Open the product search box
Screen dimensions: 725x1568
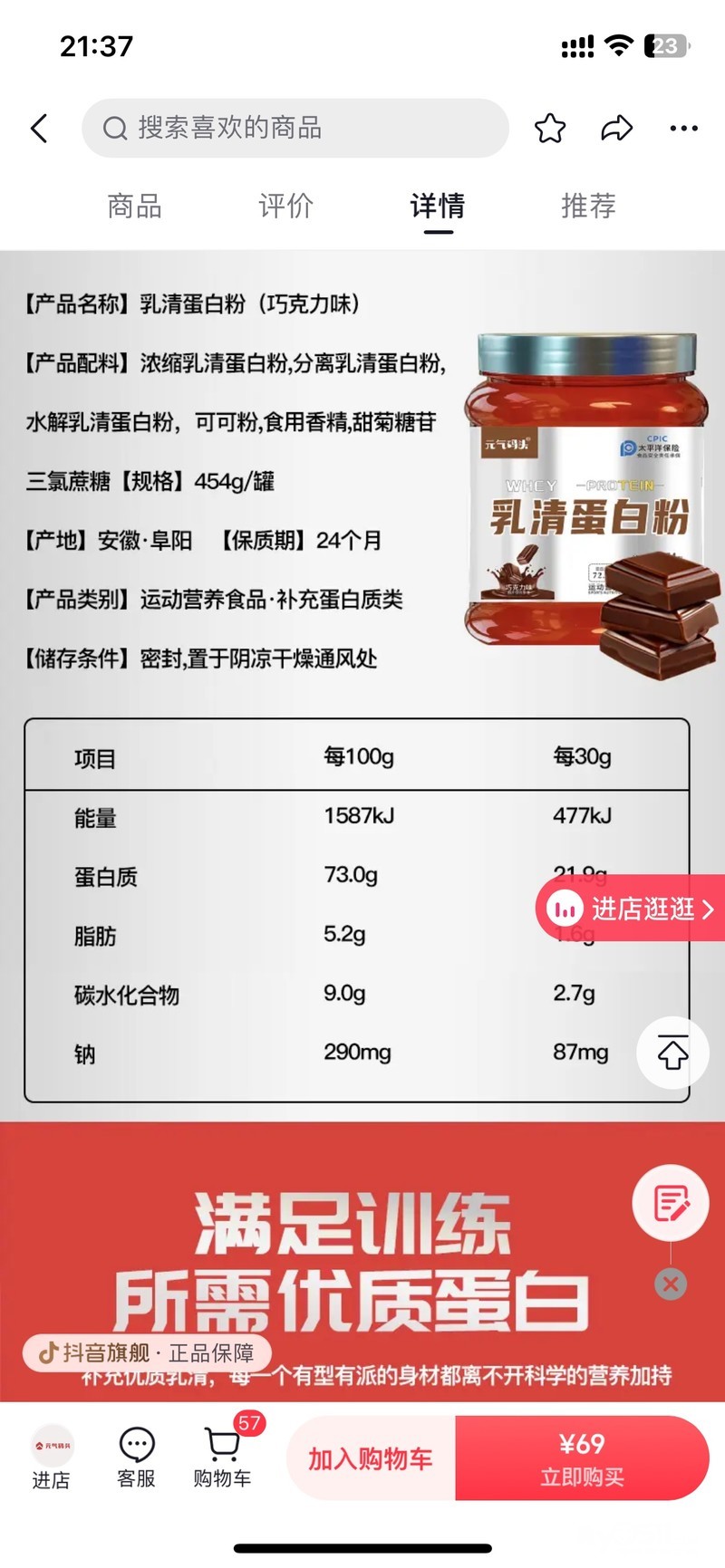click(x=295, y=129)
